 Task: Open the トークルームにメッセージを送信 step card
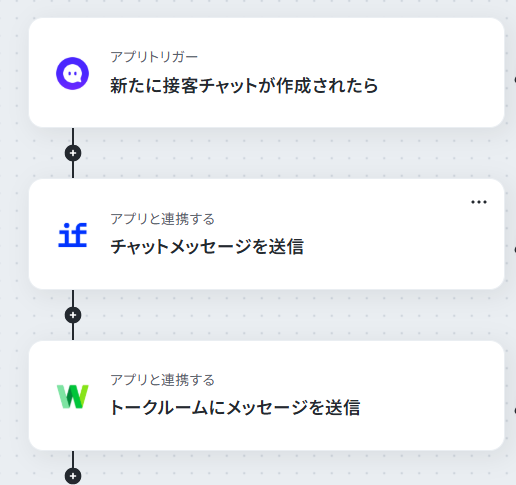pos(266,396)
